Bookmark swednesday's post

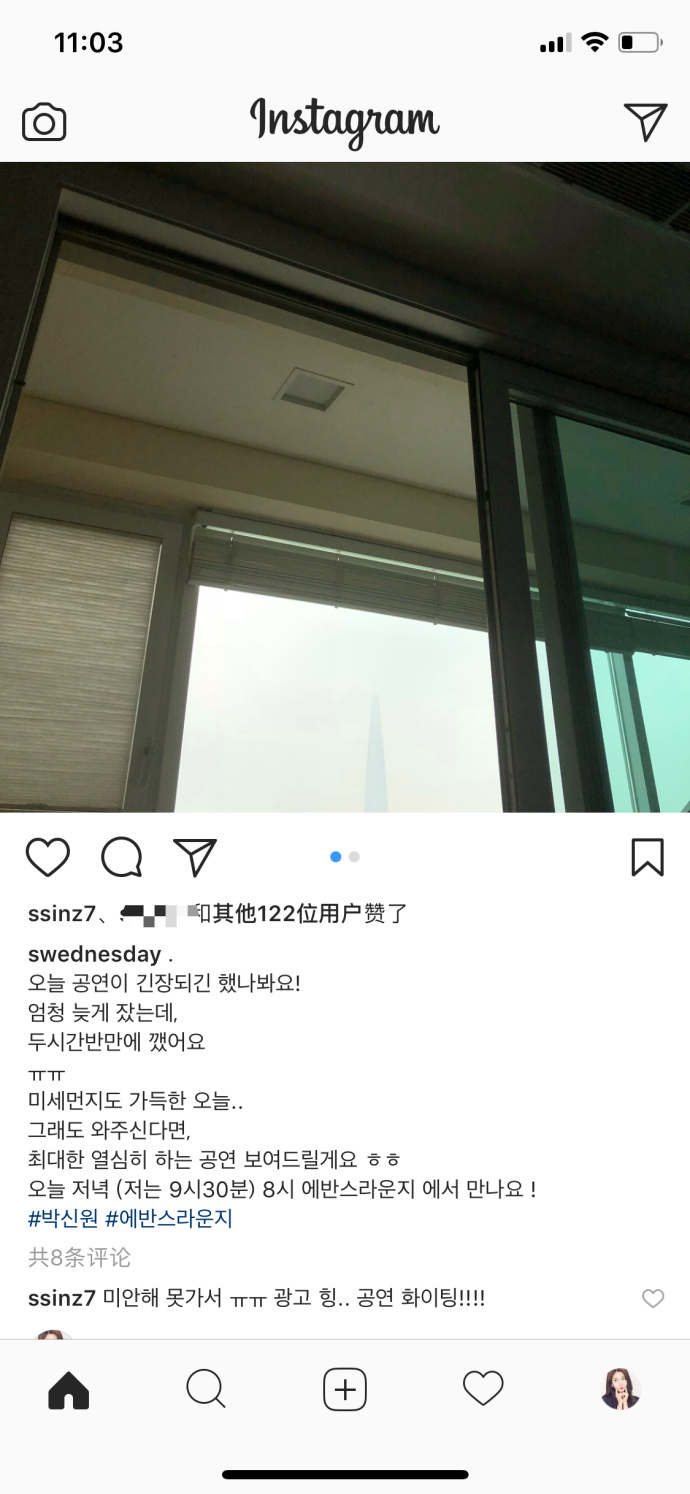click(x=647, y=857)
